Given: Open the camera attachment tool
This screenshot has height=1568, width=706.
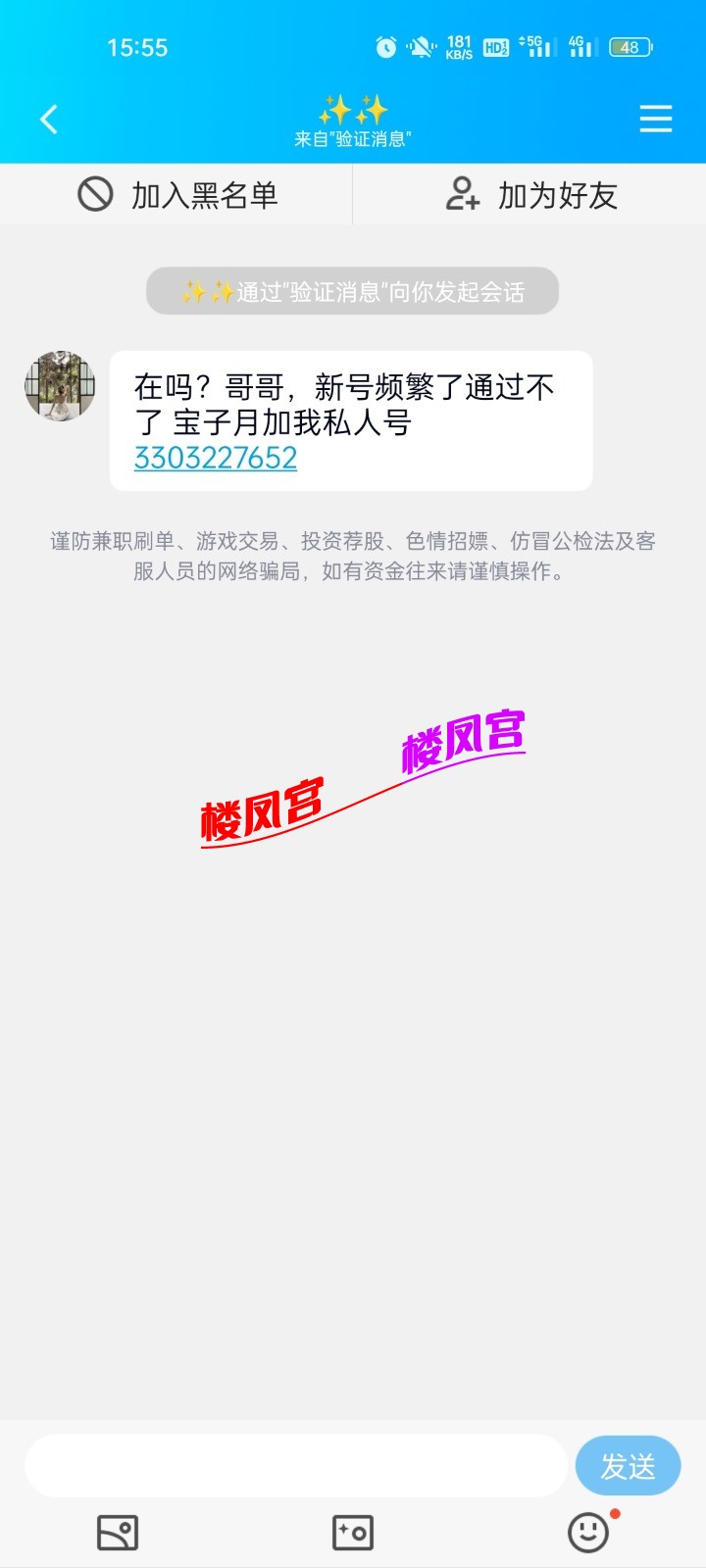Looking at the screenshot, I should (353, 1530).
